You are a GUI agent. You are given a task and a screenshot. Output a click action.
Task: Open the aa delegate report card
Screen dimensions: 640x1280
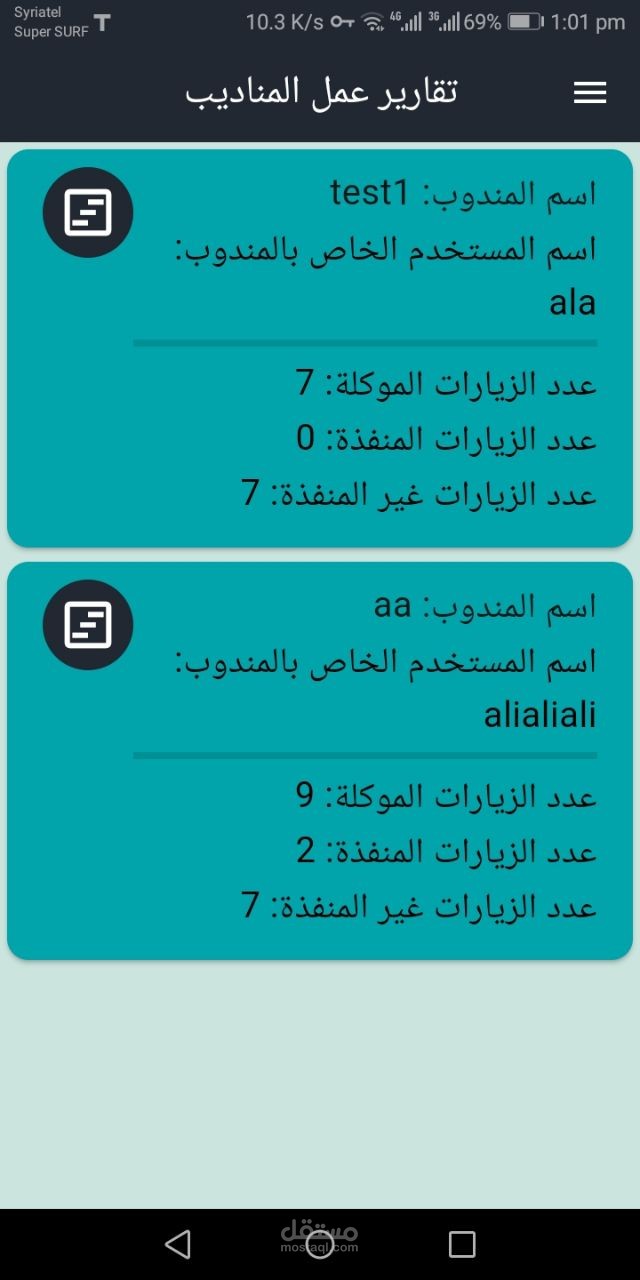pyautogui.click(x=320, y=761)
